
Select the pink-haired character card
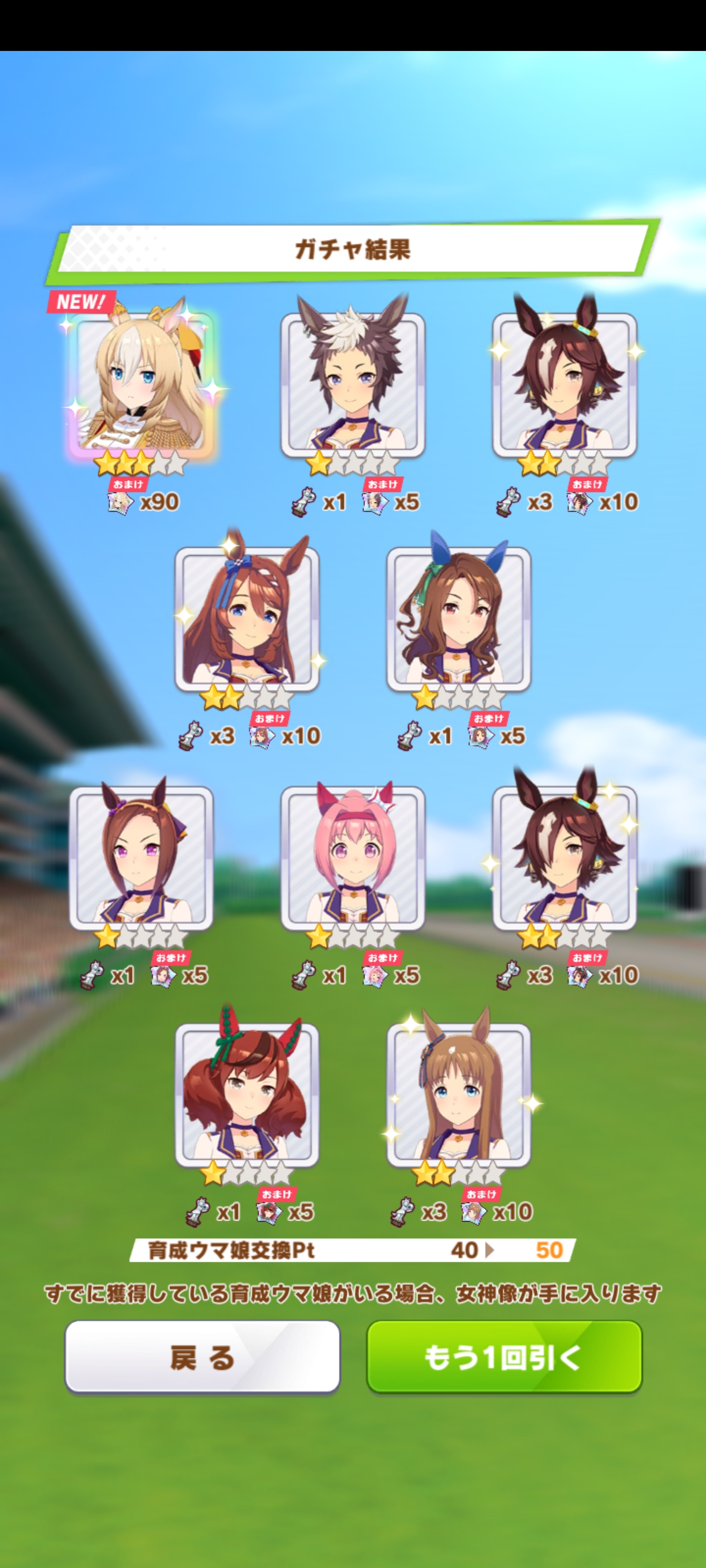coord(352,857)
